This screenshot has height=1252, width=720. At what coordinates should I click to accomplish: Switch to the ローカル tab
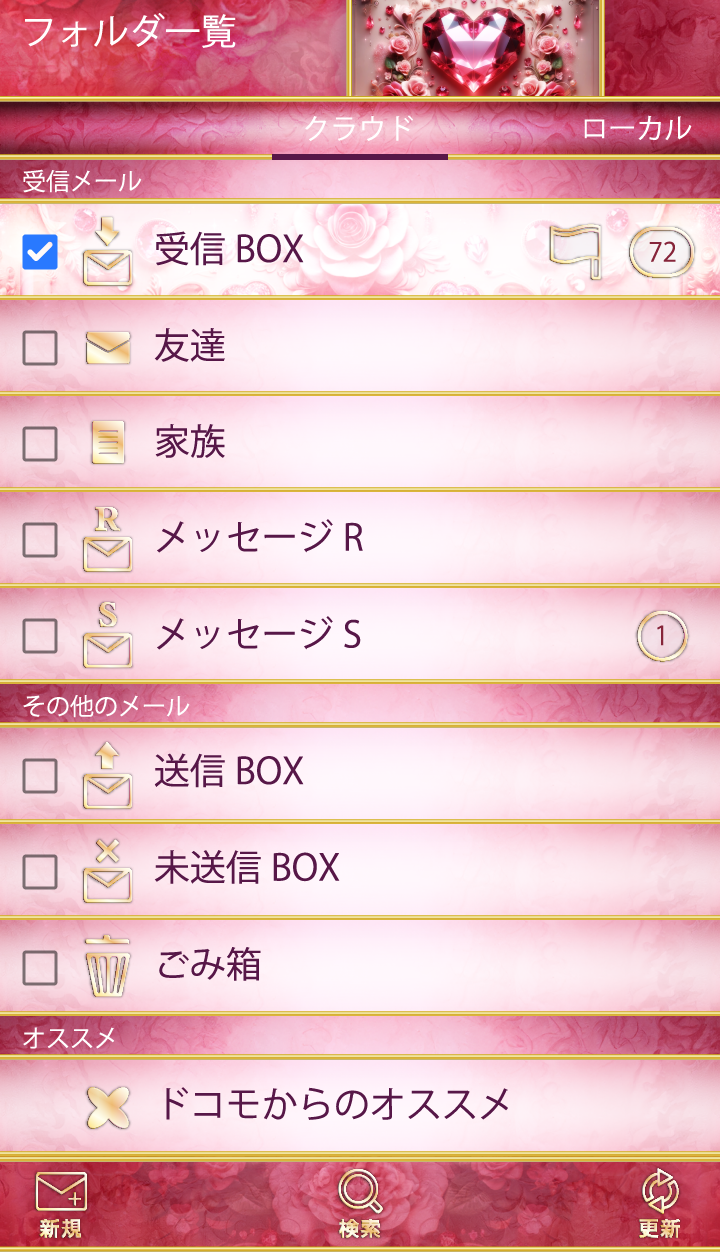pyautogui.click(x=636, y=128)
